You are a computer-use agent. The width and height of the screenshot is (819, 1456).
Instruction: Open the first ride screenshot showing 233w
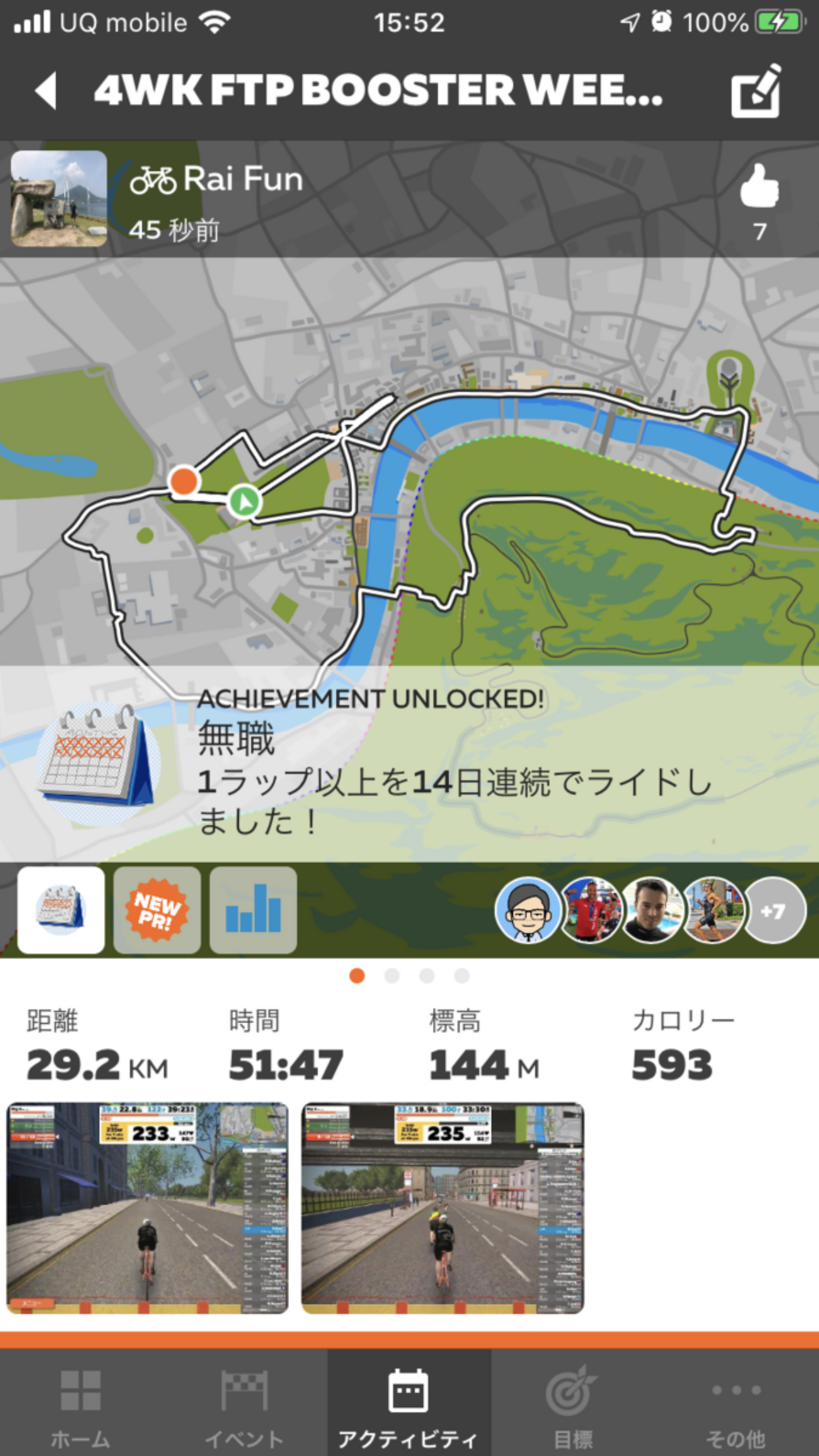point(147,1208)
